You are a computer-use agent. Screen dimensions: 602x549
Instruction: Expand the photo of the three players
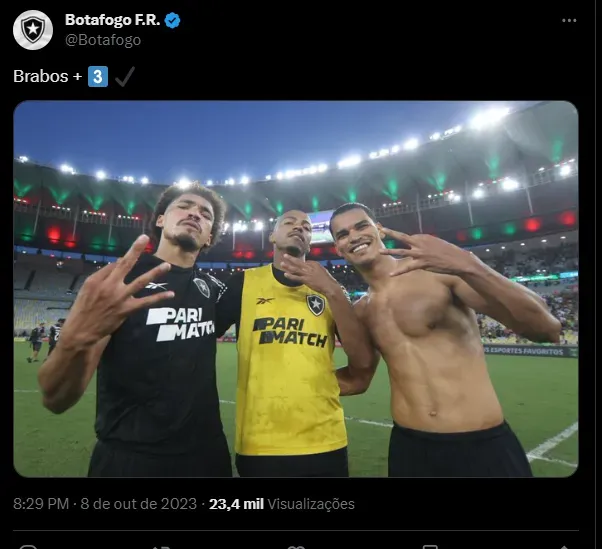click(x=295, y=288)
